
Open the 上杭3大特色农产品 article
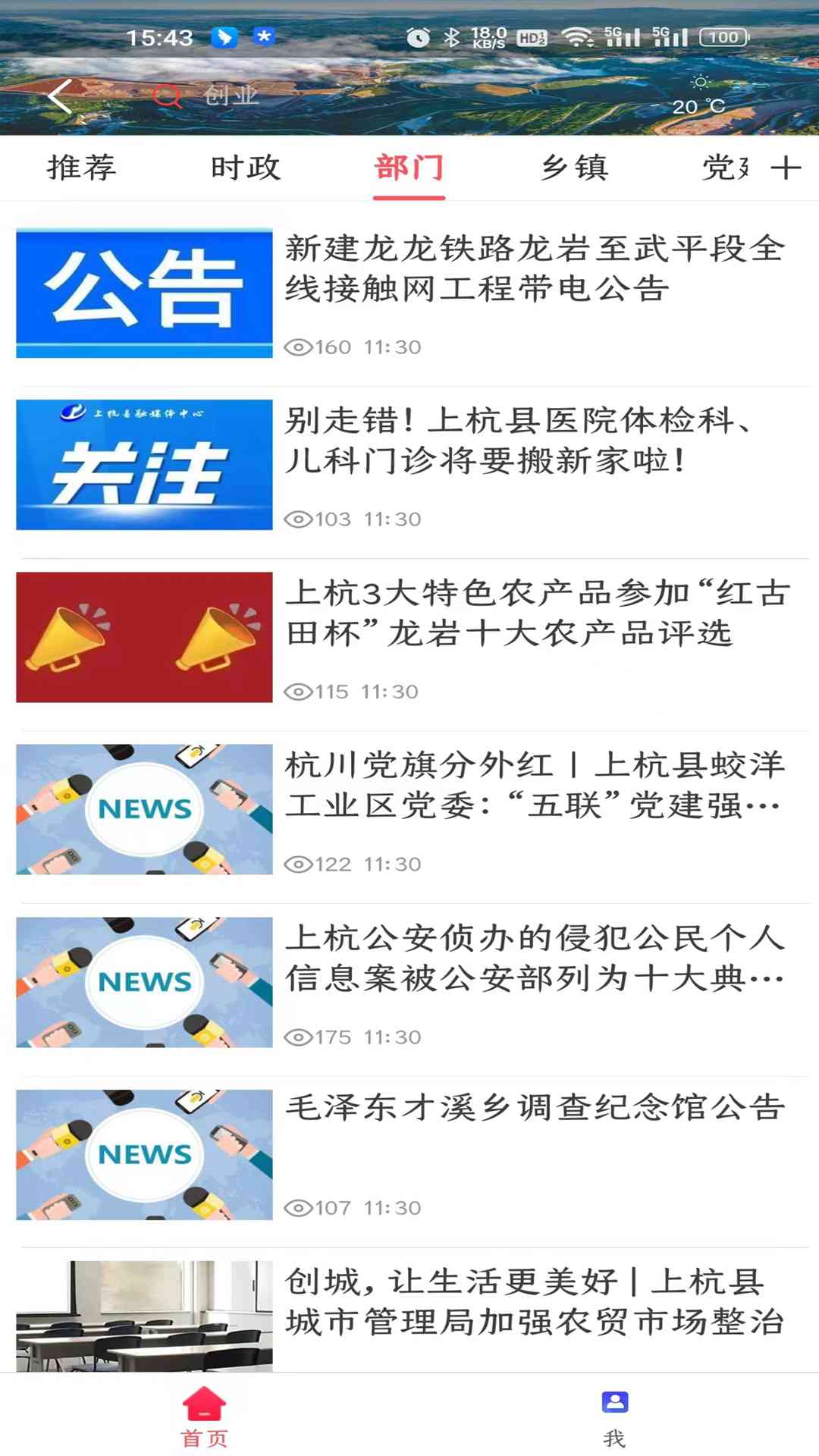click(x=535, y=613)
